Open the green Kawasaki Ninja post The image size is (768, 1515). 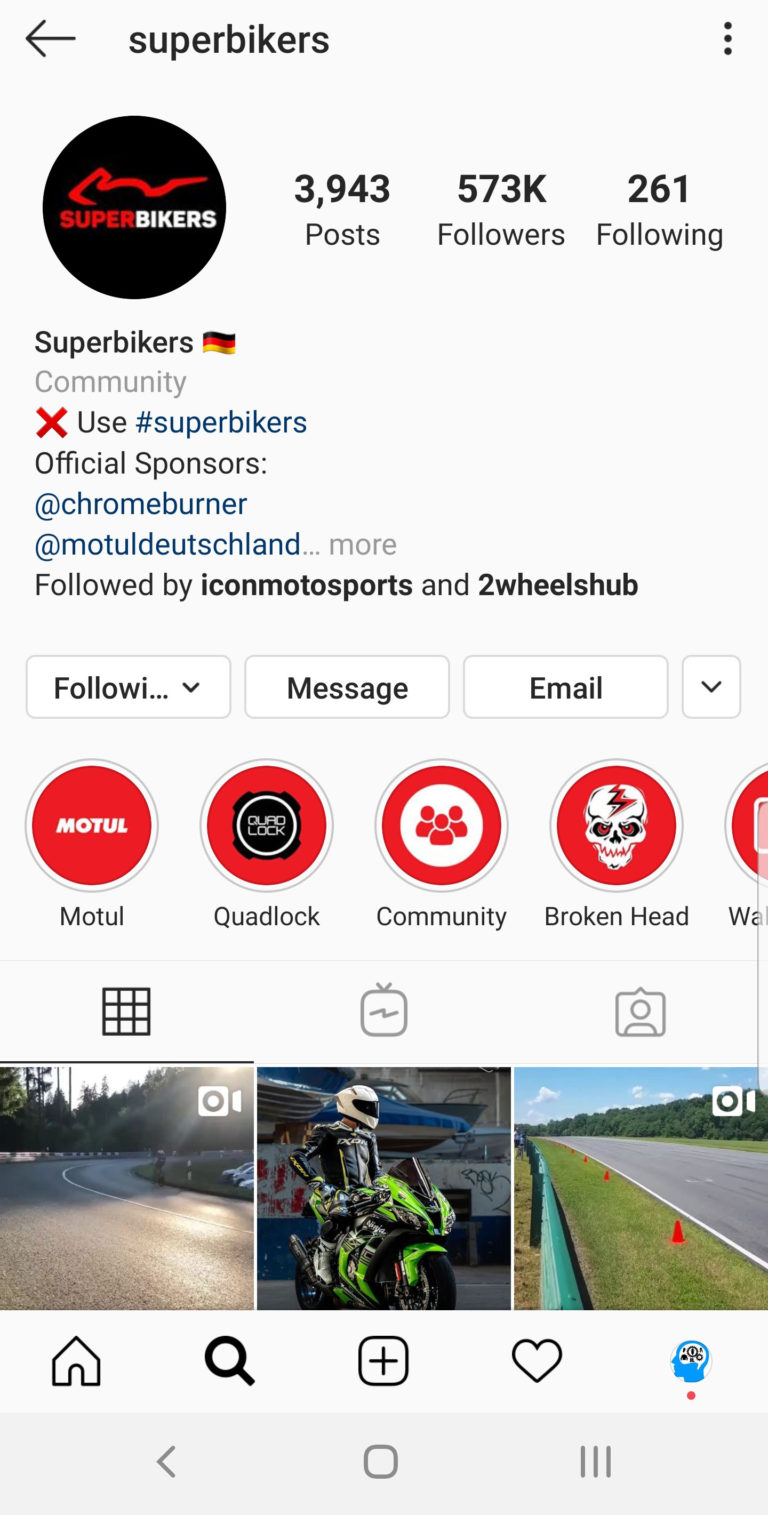click(384, 1187)
